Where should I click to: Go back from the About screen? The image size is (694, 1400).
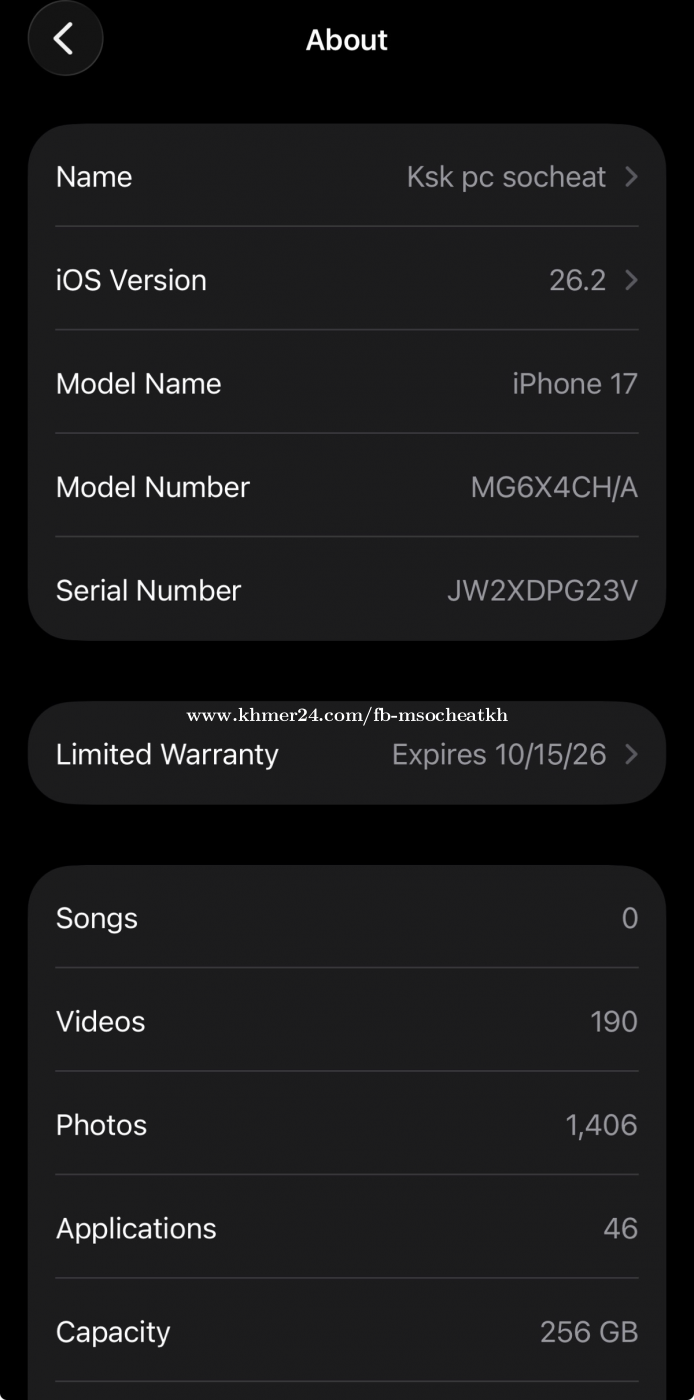[65, 39]
